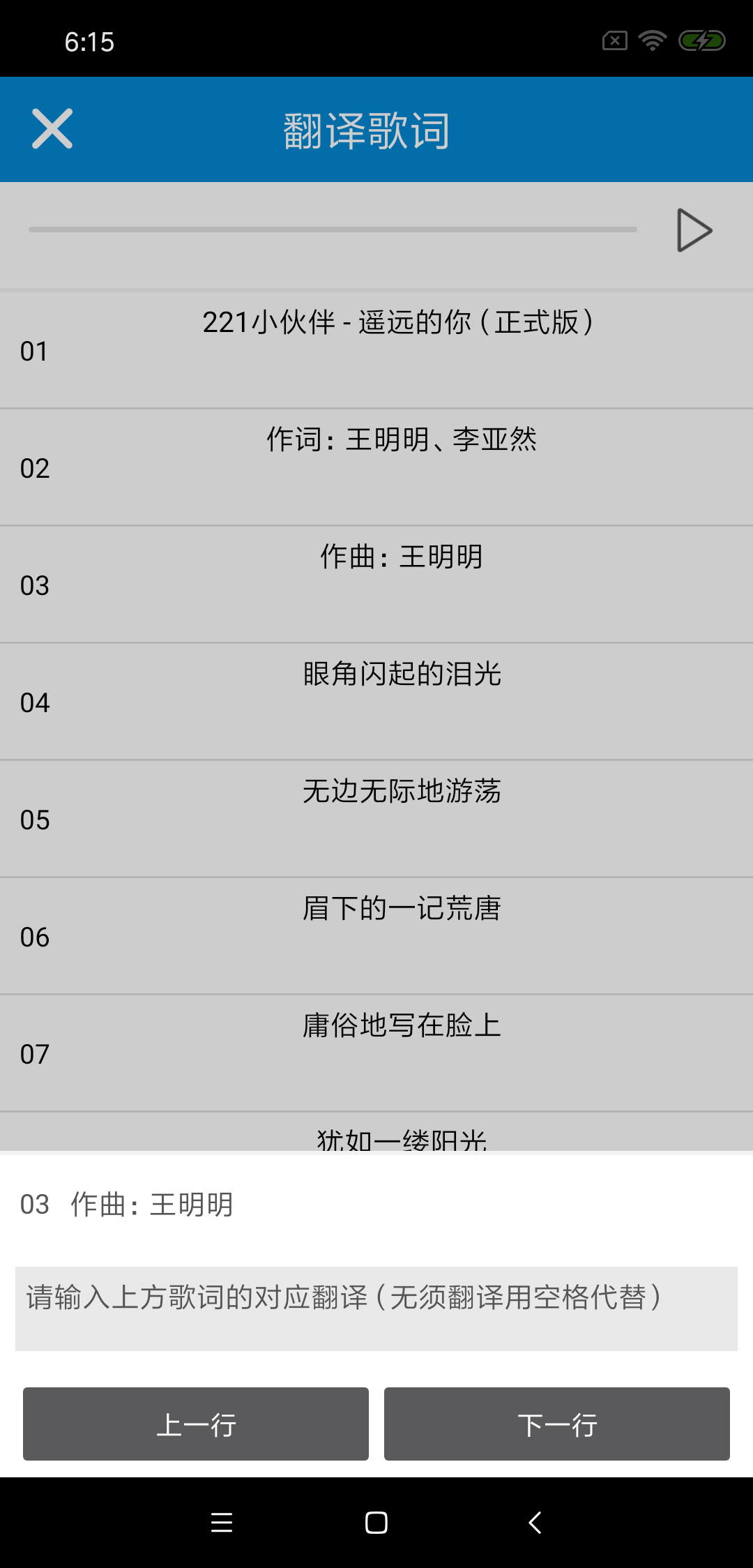Play the song preview
Screen dimensions: 753x1568
click(694, 230)
